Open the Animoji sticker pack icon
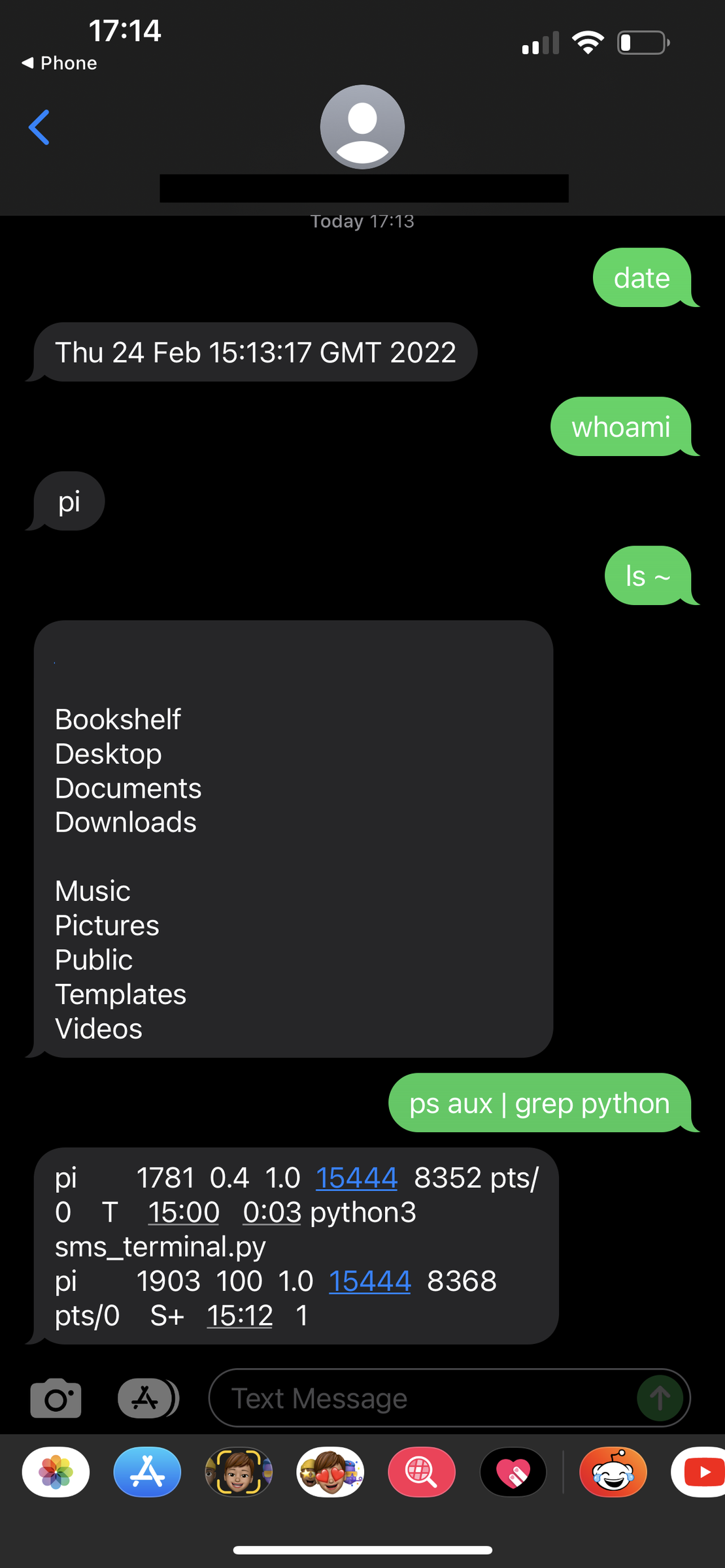725x1568 pixels. click(330, 1472)
